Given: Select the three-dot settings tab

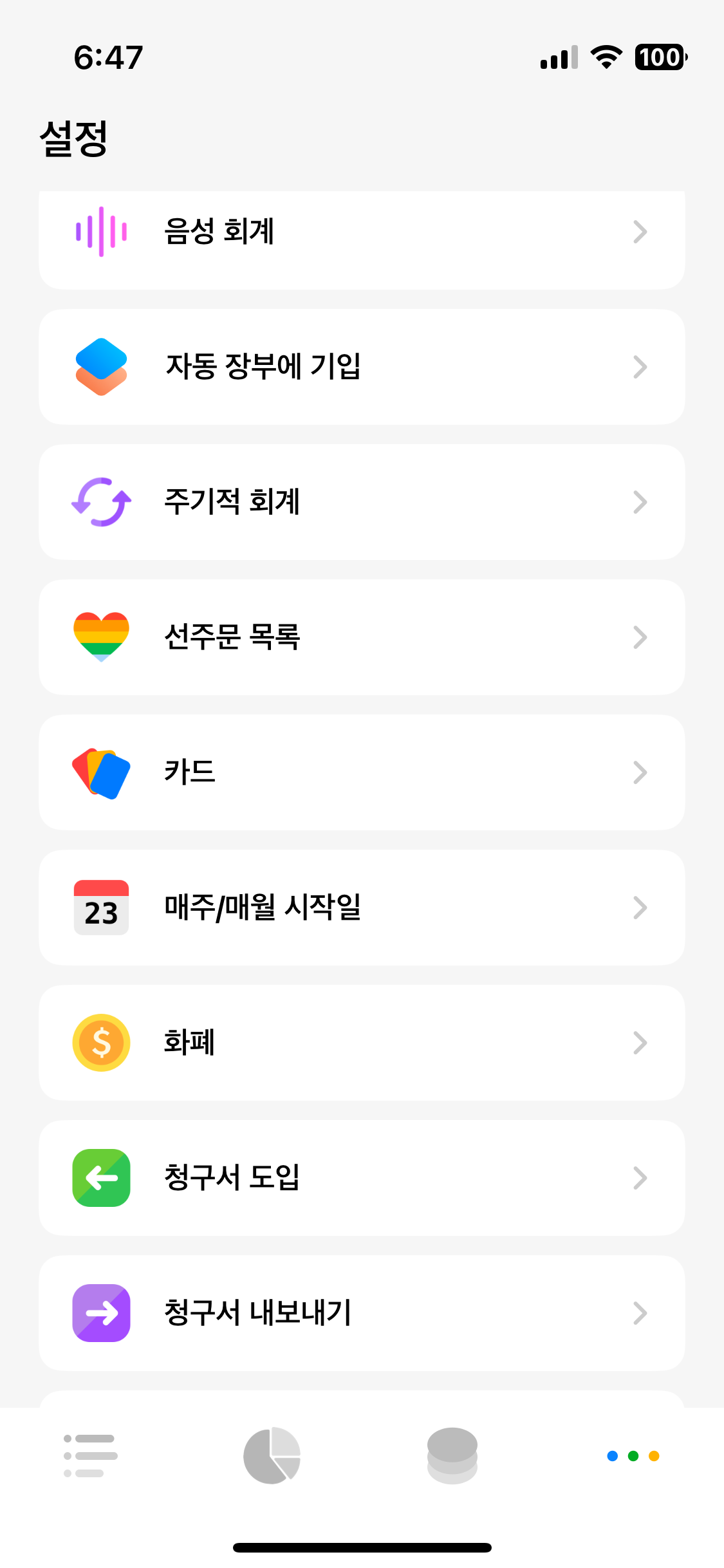Looking at the screenshot, I should click(x=633, y=1456).
